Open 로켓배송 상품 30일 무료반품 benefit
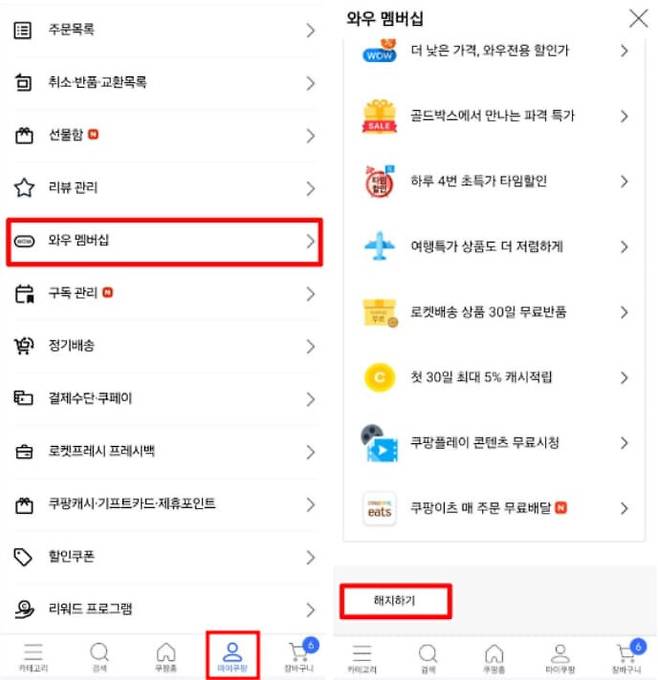 tap(494, 312)
